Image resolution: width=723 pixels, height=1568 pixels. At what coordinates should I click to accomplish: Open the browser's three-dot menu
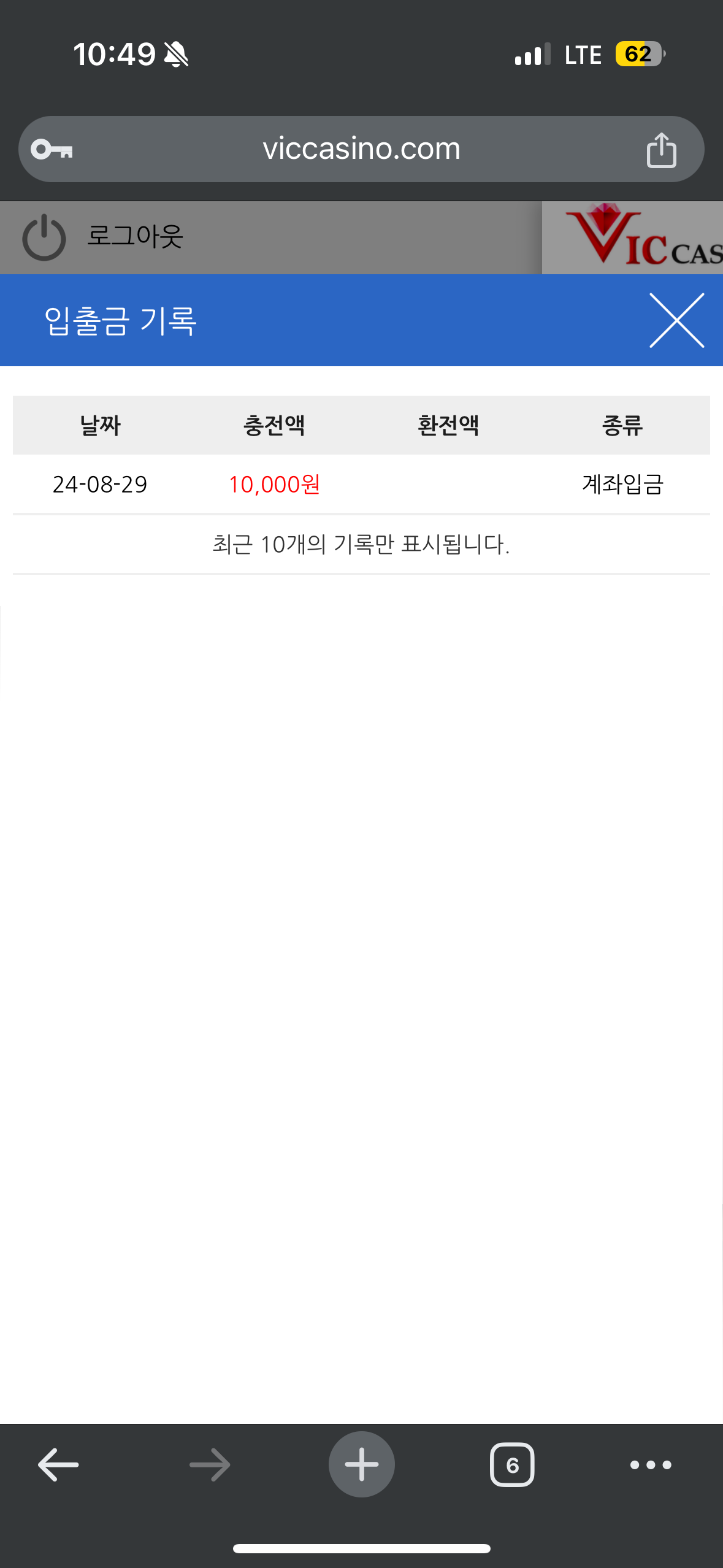(651, 1464)
